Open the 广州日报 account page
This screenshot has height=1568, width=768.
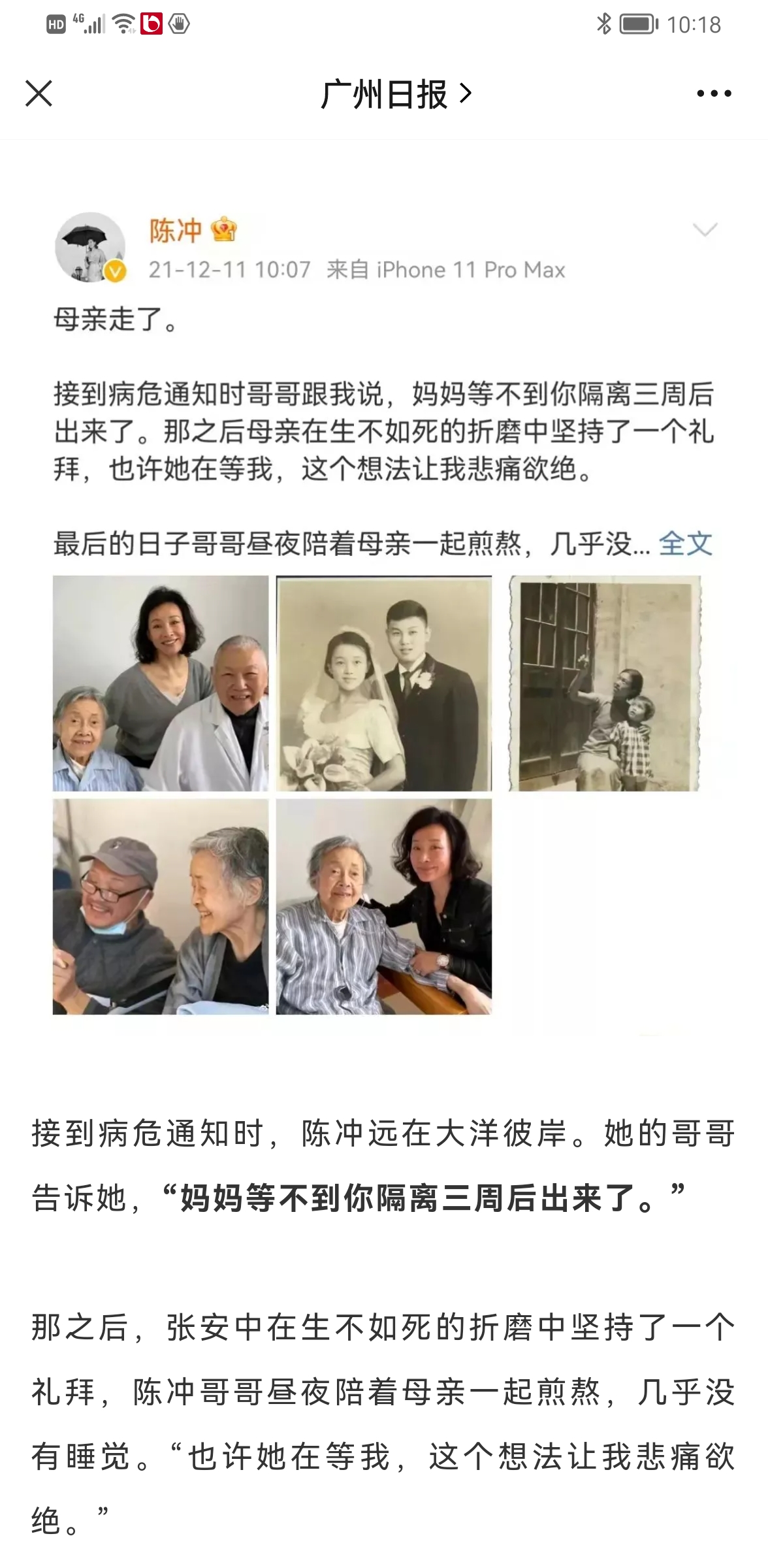click(x=395, y=94)
